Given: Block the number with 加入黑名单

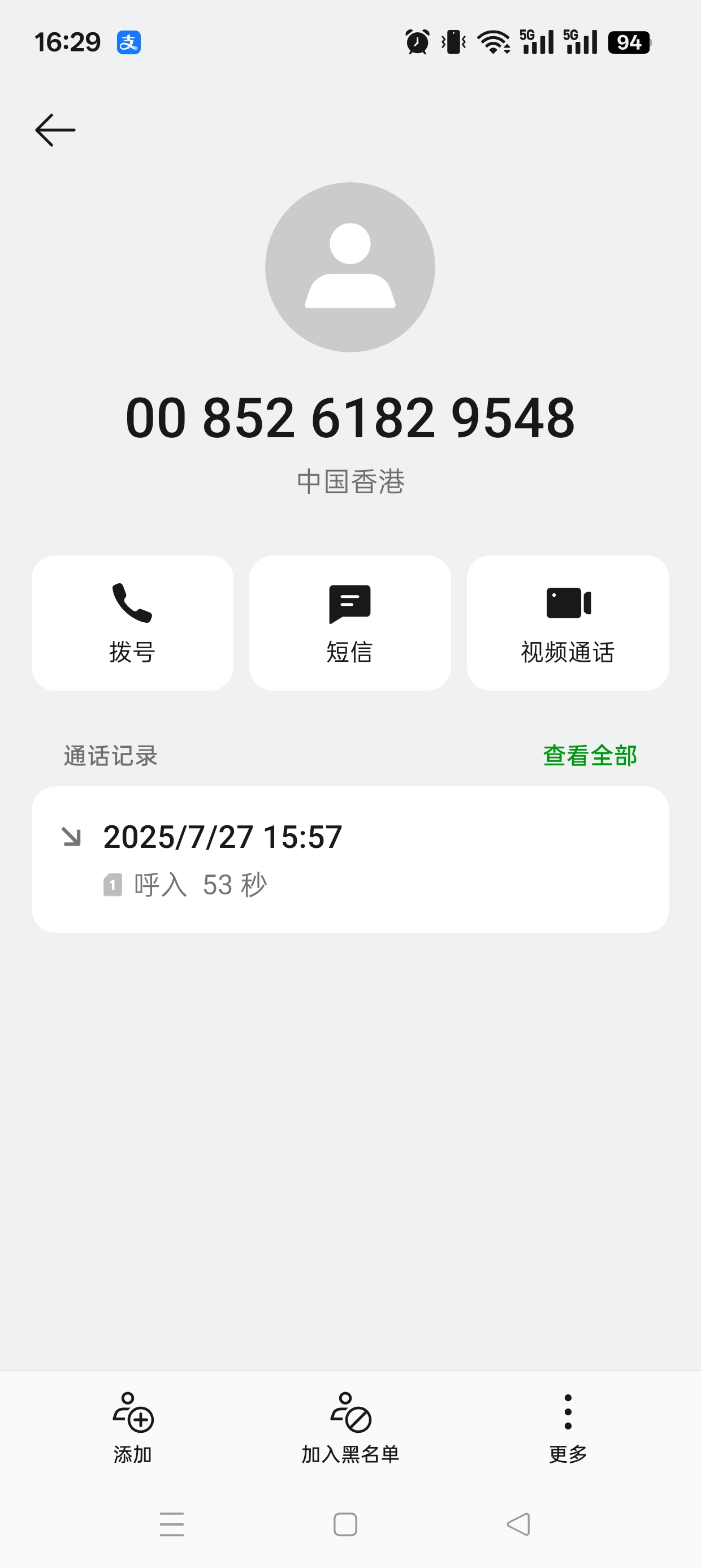Looking at the screenshot, I should [x=350, y=1427].
